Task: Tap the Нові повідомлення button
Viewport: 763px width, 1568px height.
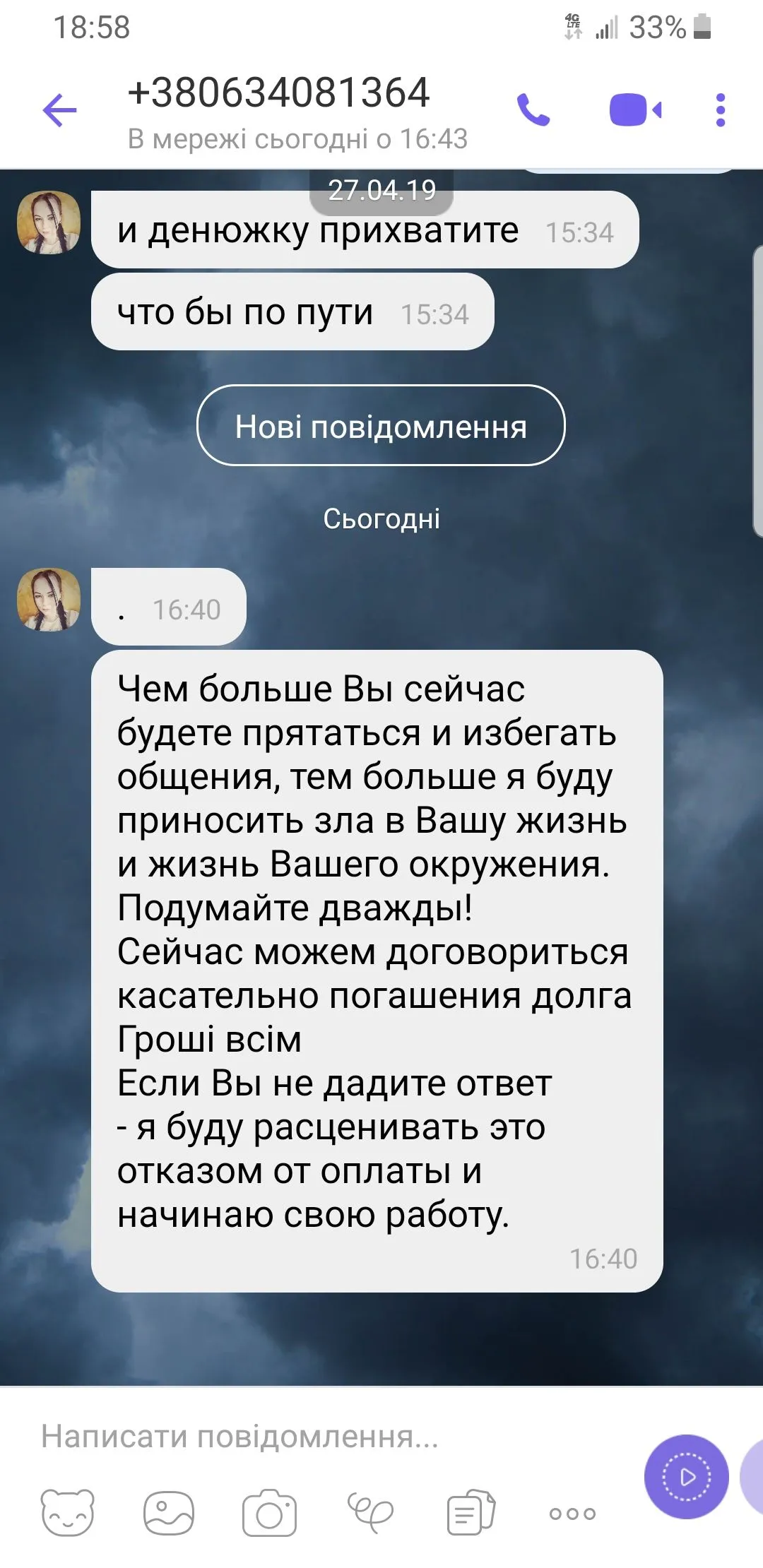Action: point(381,426)
